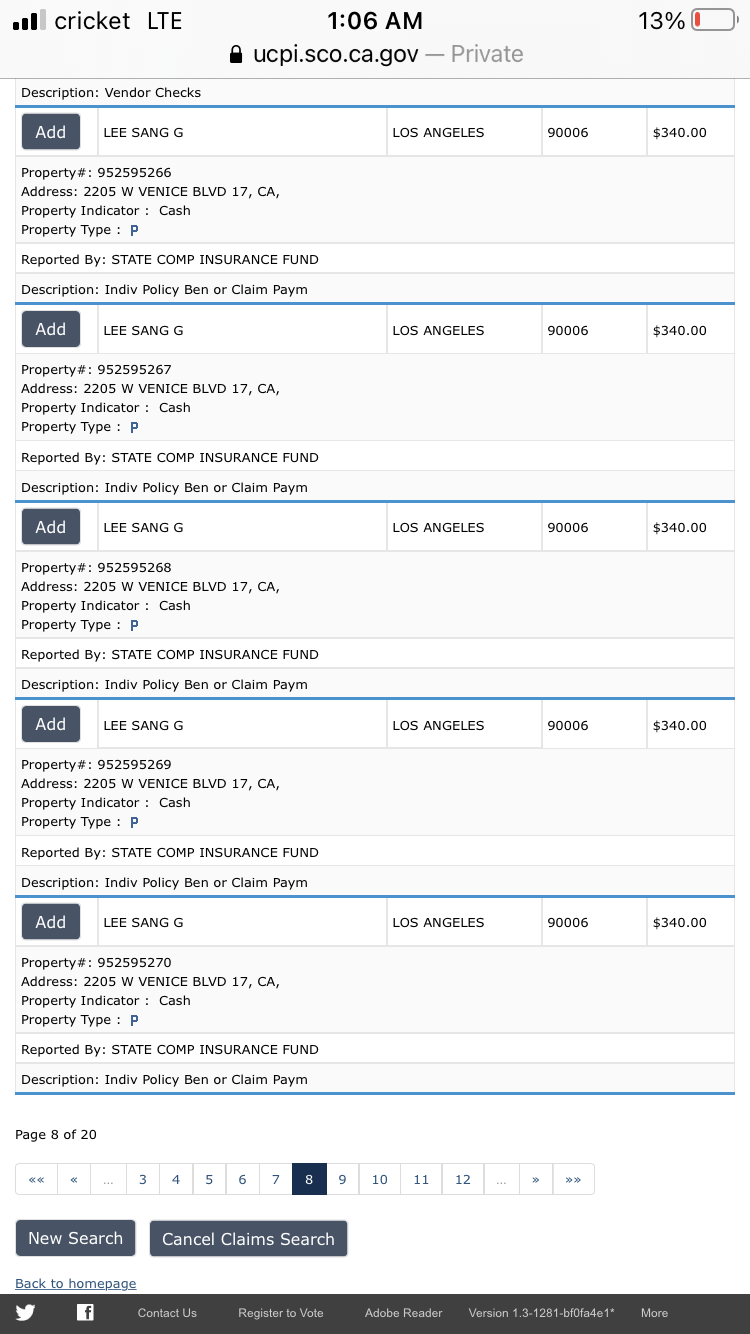The height and width of the screenshot is (1334, 750).
Task: Open Adobe Reader footer link
Action: [403, 1313]
